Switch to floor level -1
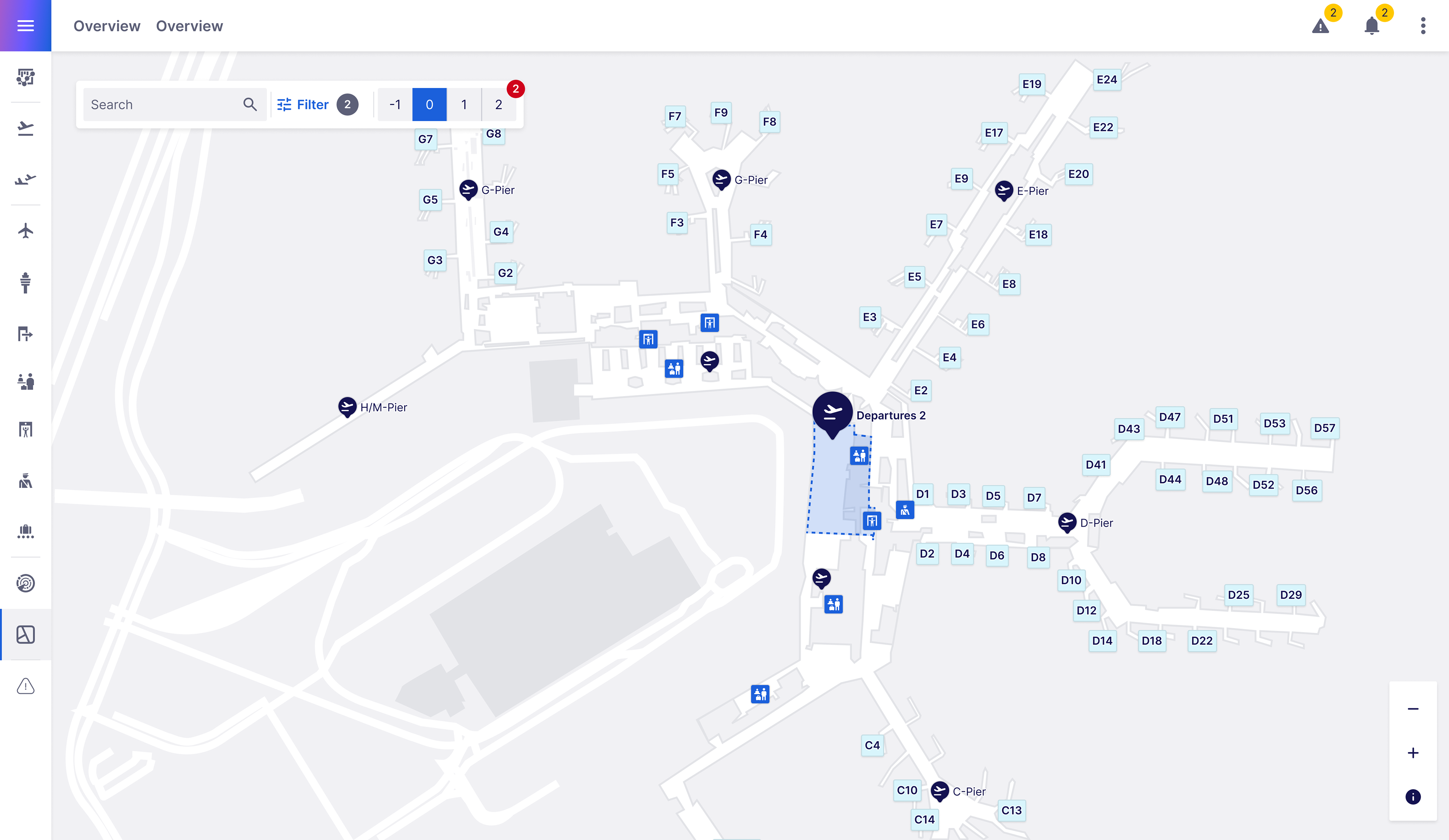 395,104
